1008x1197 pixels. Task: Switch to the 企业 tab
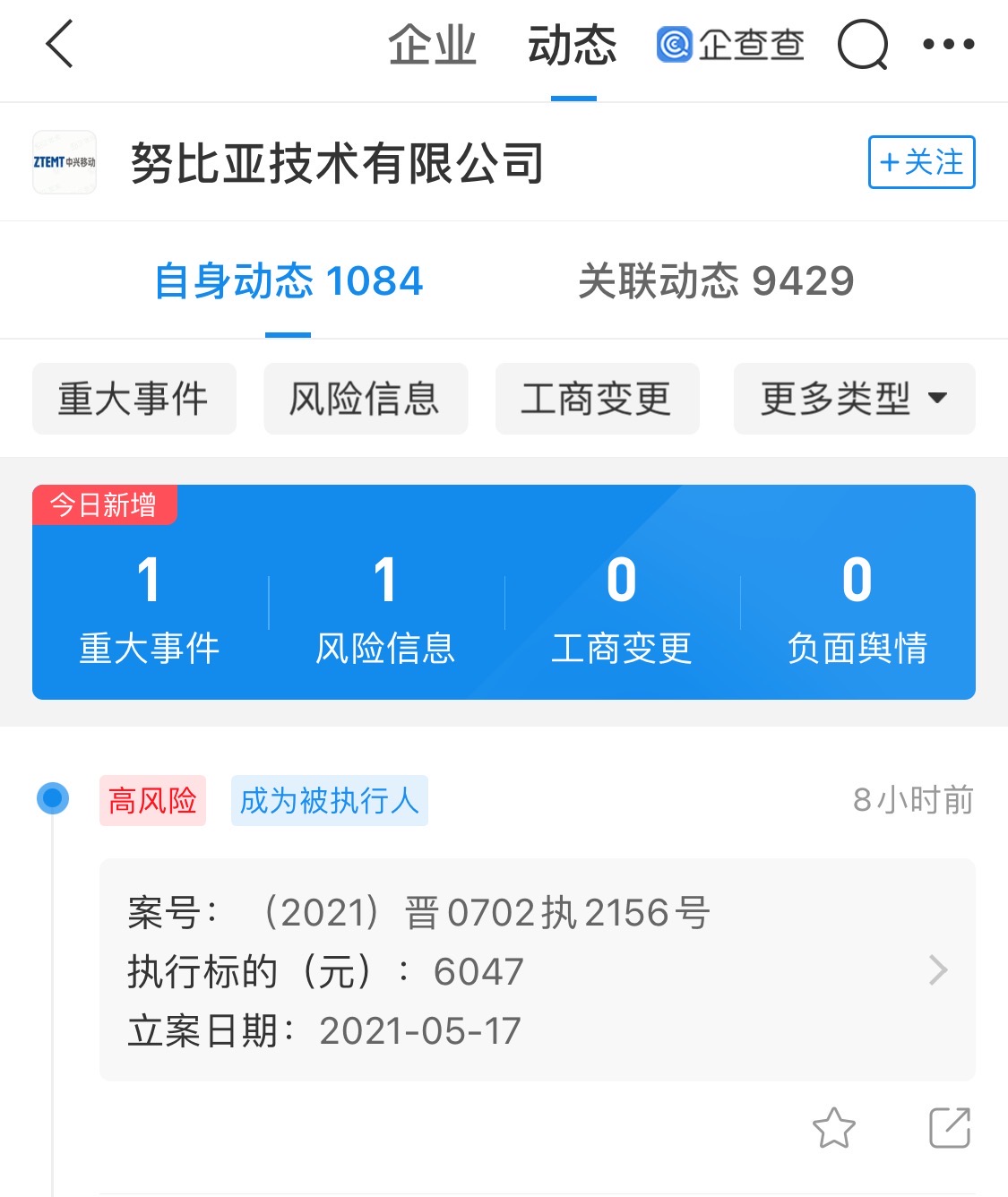click(x=432, y=46)
